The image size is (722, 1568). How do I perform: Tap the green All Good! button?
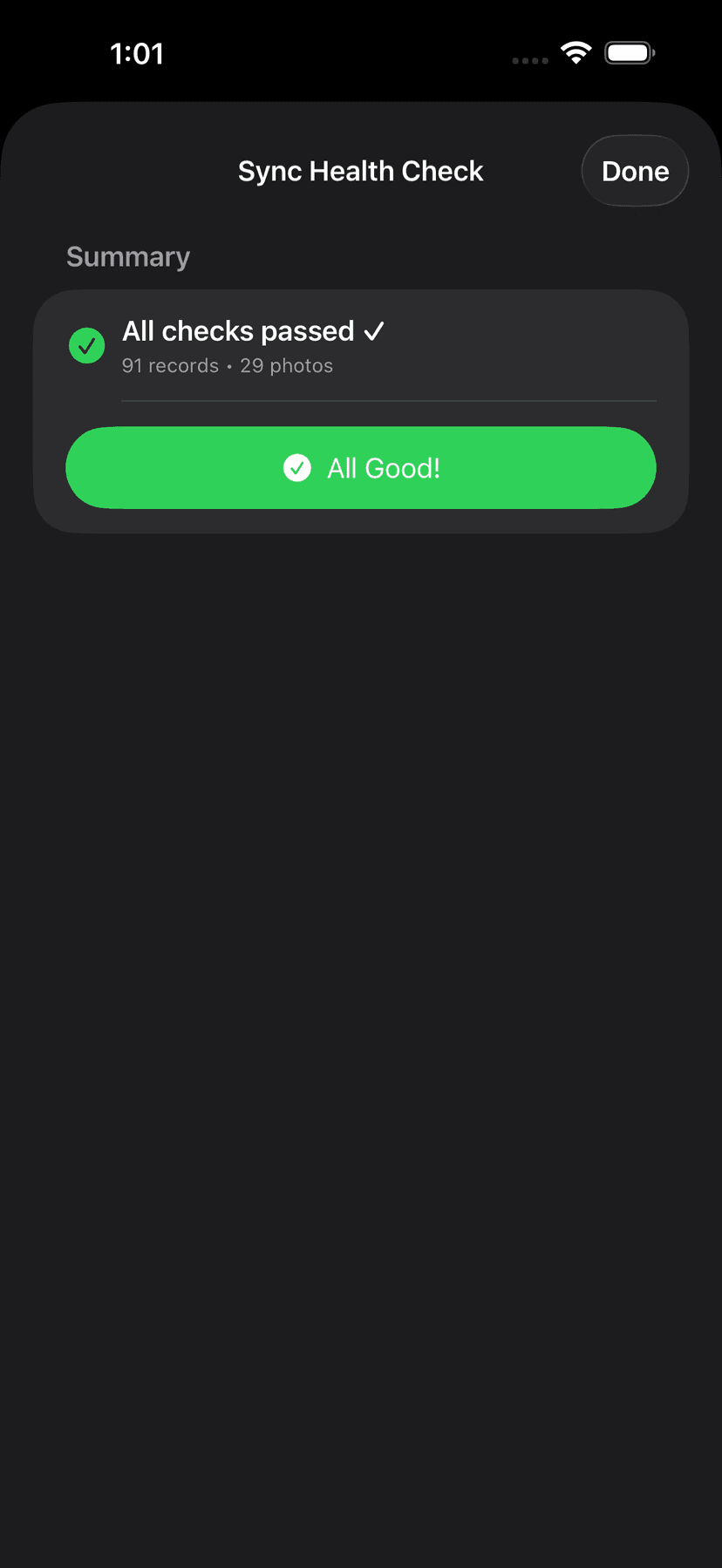pos(361,468)
